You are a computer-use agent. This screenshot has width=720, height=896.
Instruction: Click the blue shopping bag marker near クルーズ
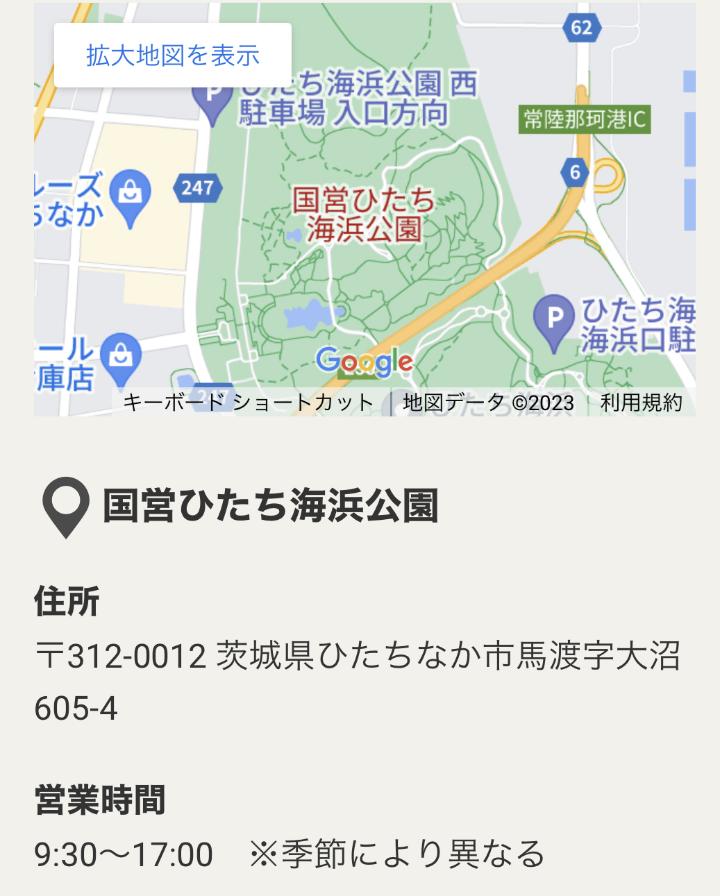pos(128,190)
